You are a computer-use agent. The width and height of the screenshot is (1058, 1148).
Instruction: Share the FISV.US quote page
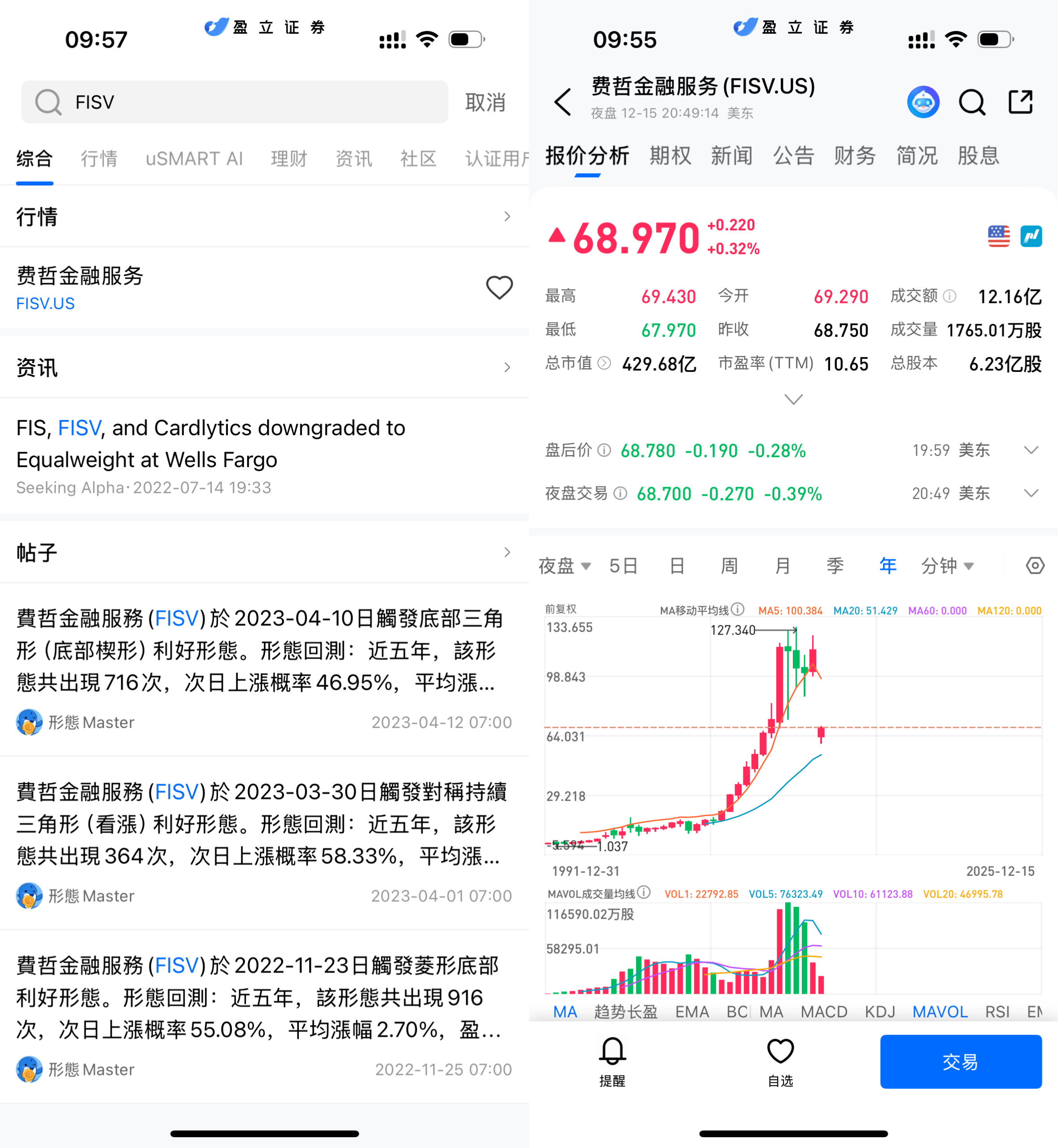1020,102
